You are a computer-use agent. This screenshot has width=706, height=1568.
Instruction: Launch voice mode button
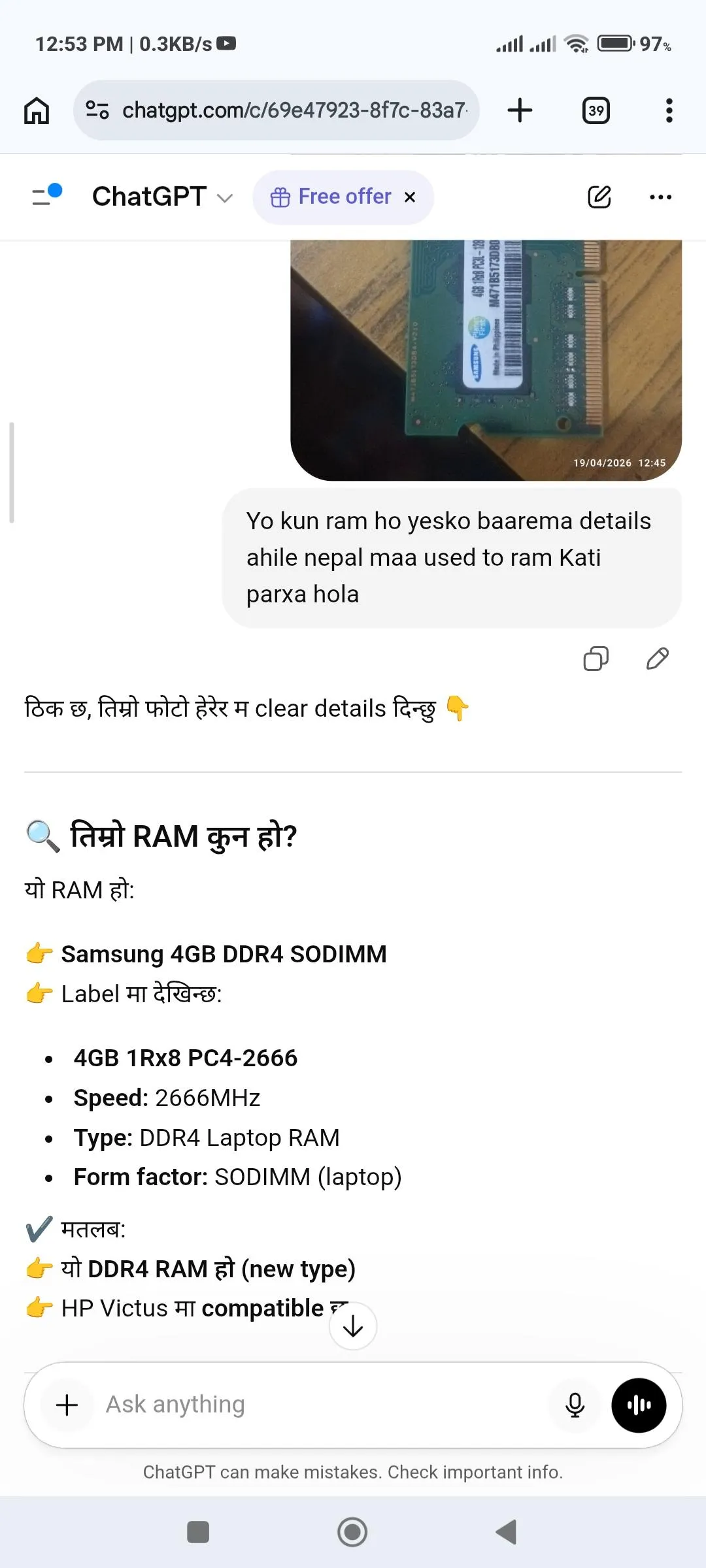click(639, 1405)
